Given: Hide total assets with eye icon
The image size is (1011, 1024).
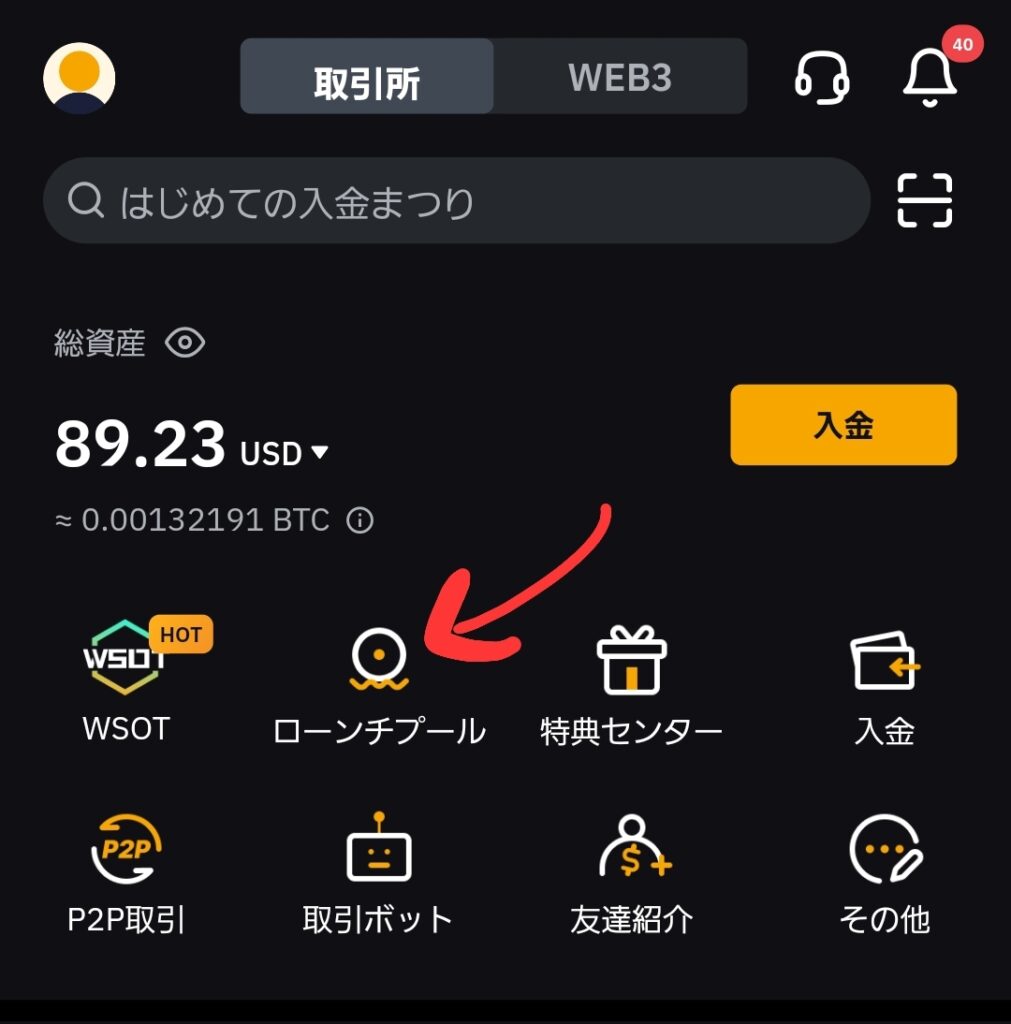Looking at the screenshot, I should 185,344.
